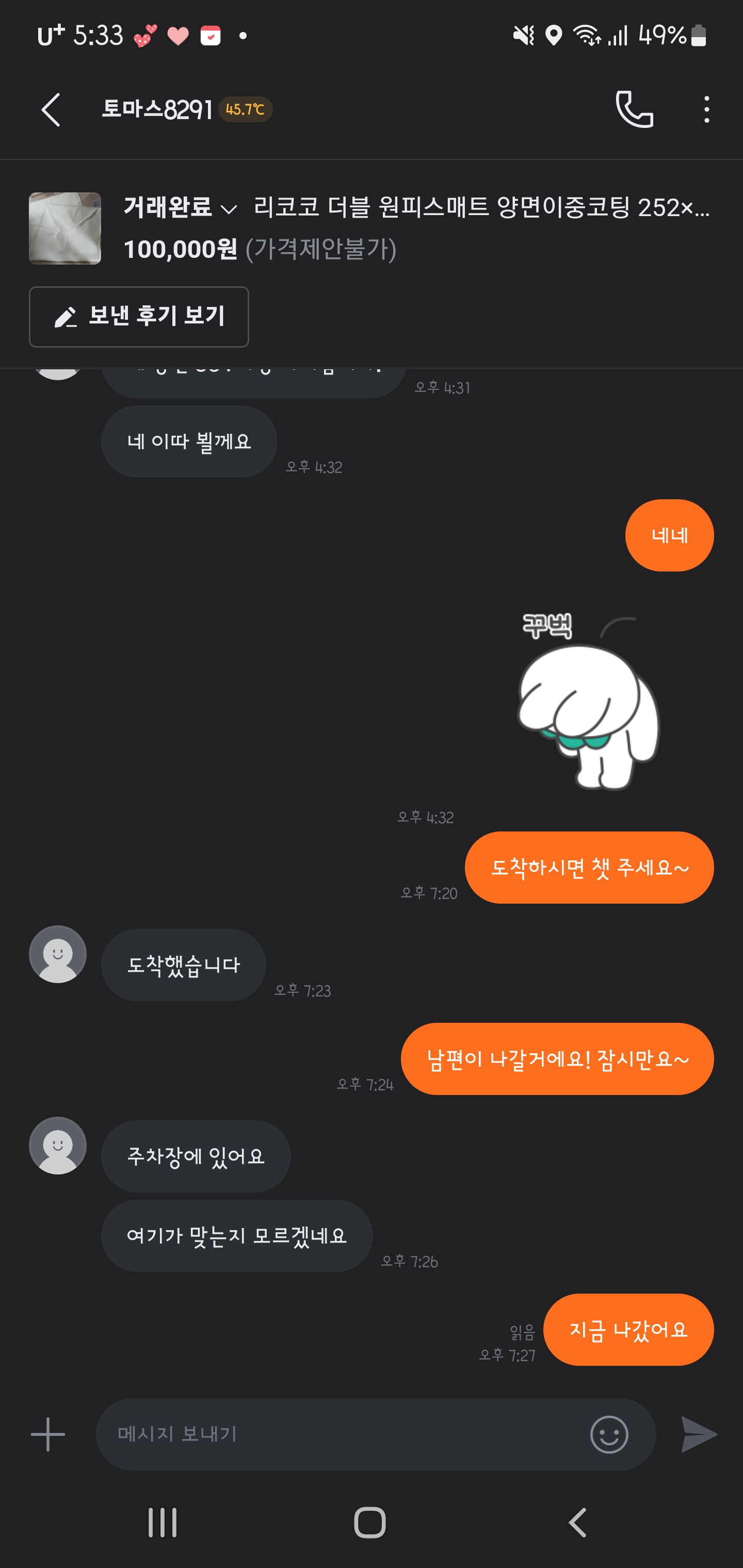Go back from the chat screen
The image size is (743, 1568).
51,110
